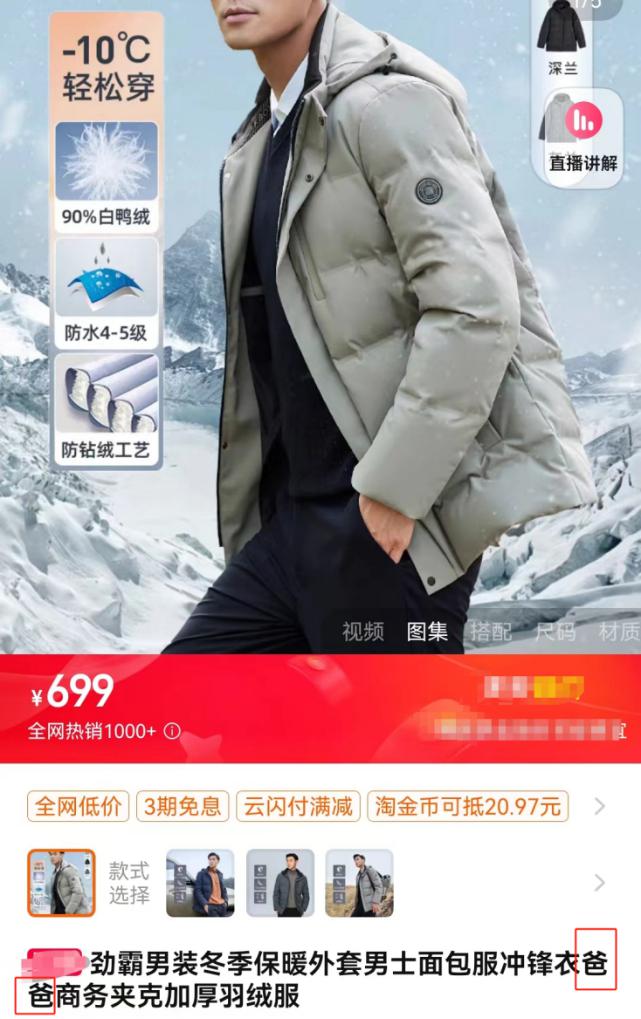Viewport: 641px width, 1019px height.
Task: Tap the 淘金币可抵20.97元 tag
Action: 468,806
